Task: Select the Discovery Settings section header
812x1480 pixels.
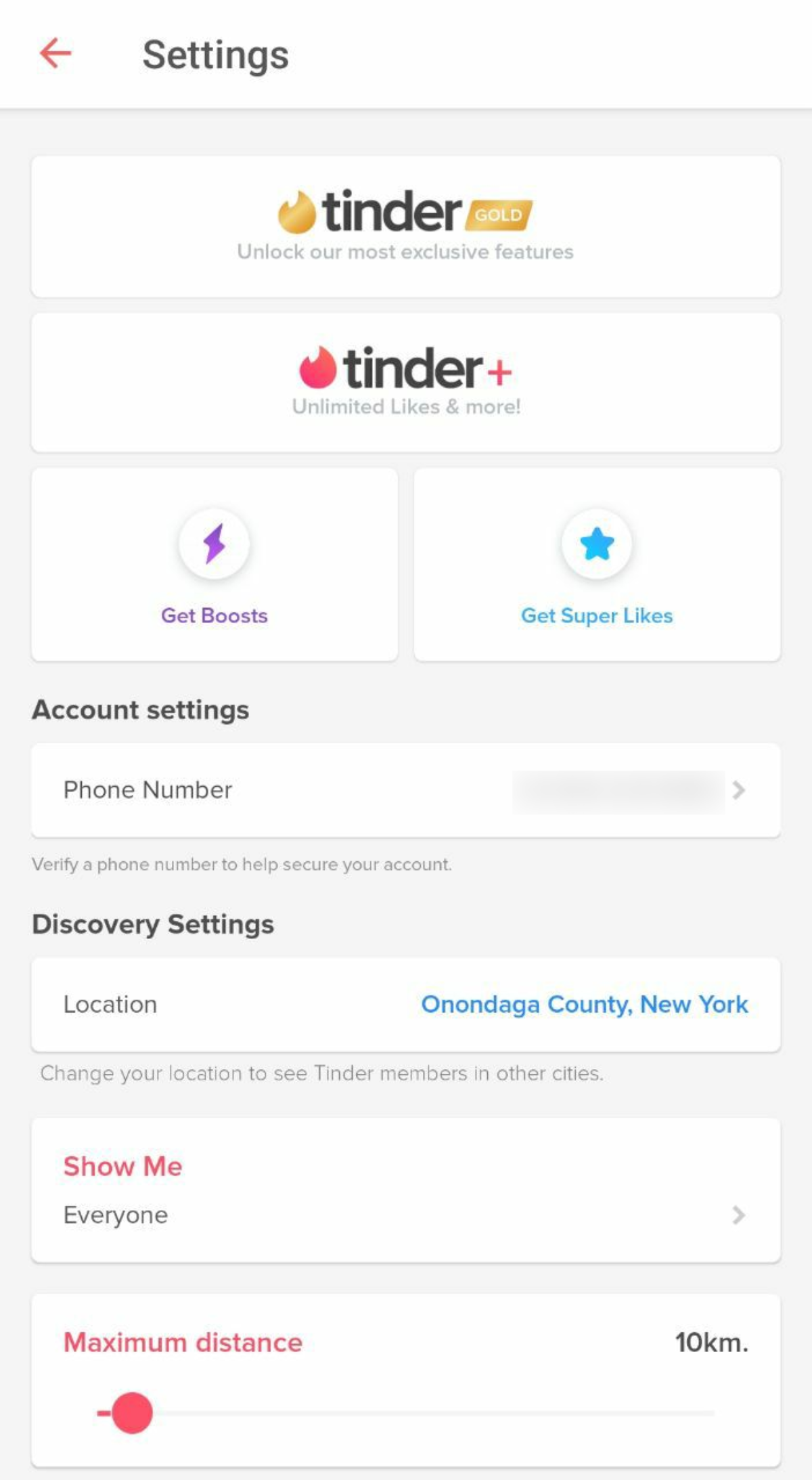Action: click(x=152, y=923)
